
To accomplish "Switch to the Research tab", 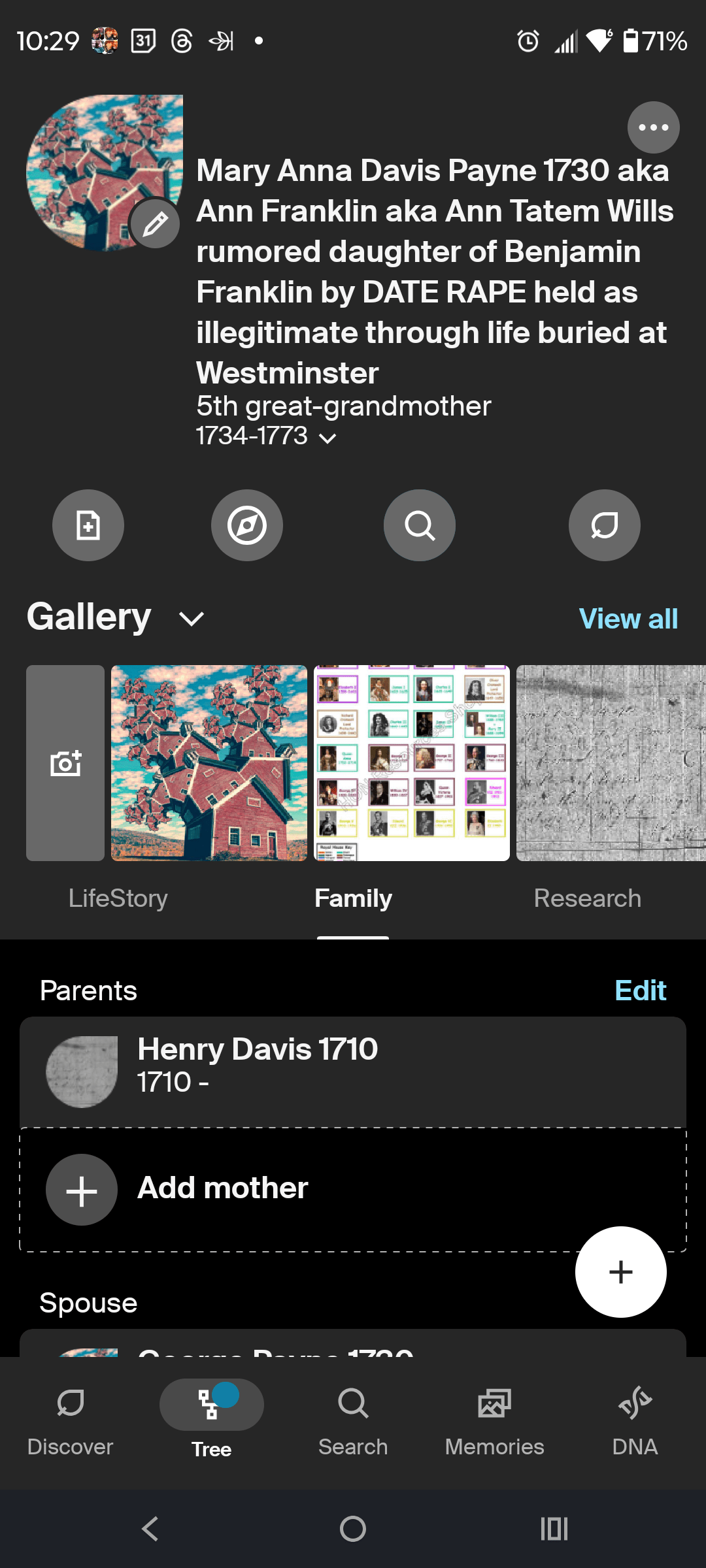I will click(x=587, y=898).
